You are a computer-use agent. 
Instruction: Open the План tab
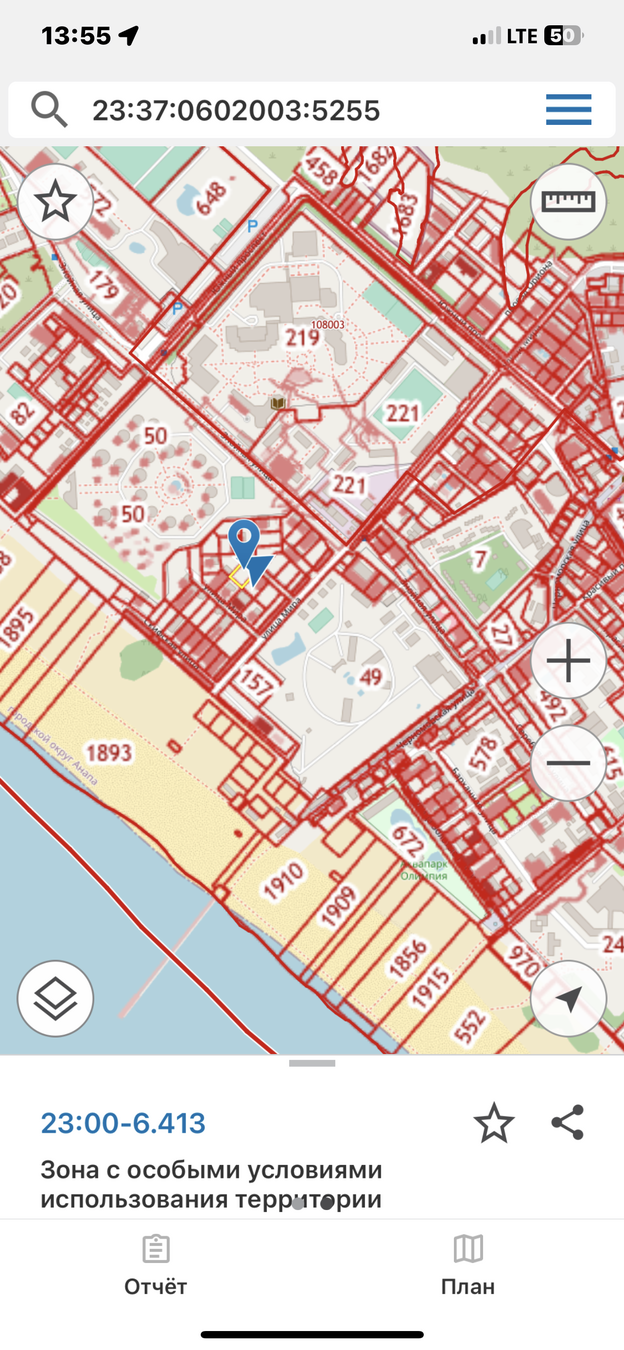(468, 1265)
